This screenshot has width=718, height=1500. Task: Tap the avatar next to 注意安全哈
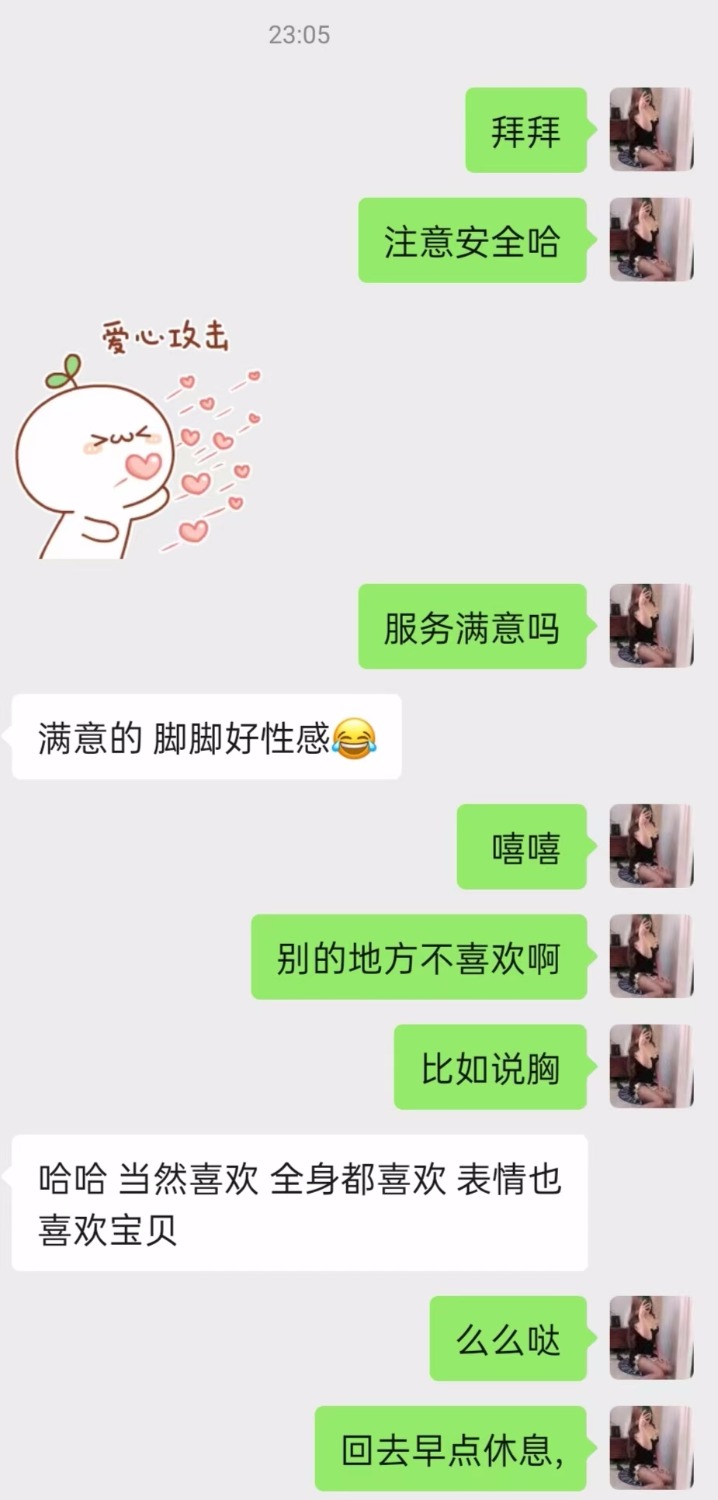point(651,240)
